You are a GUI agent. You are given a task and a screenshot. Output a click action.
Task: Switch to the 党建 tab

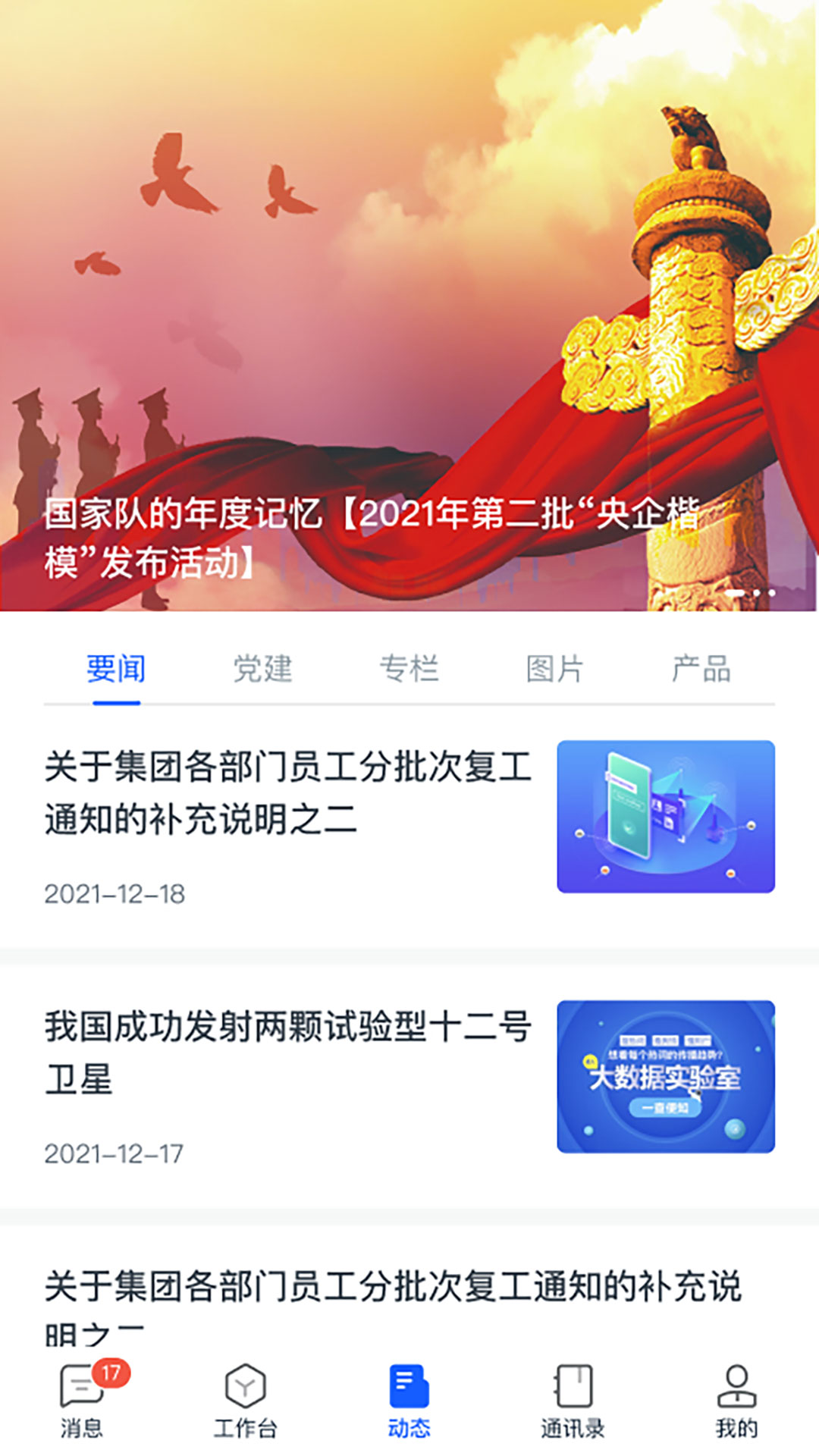[x=264, y=669]
